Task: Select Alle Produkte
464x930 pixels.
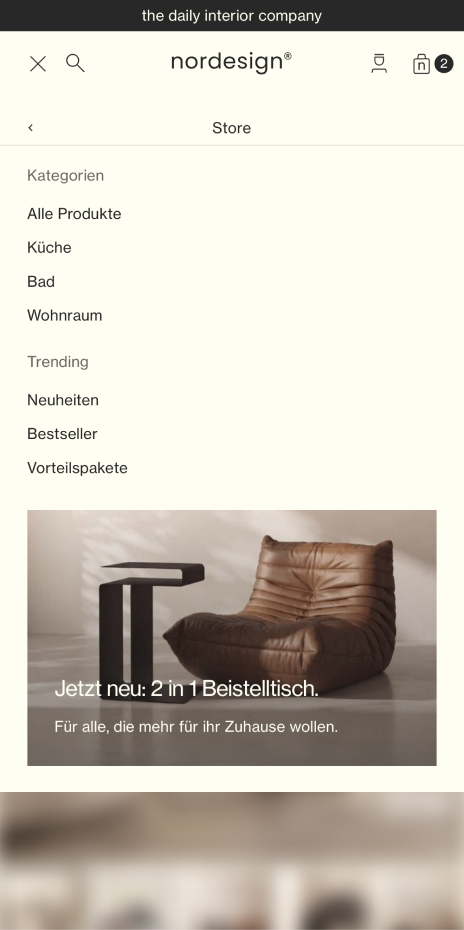Action: pyautogui.click(x=74, y=214)
